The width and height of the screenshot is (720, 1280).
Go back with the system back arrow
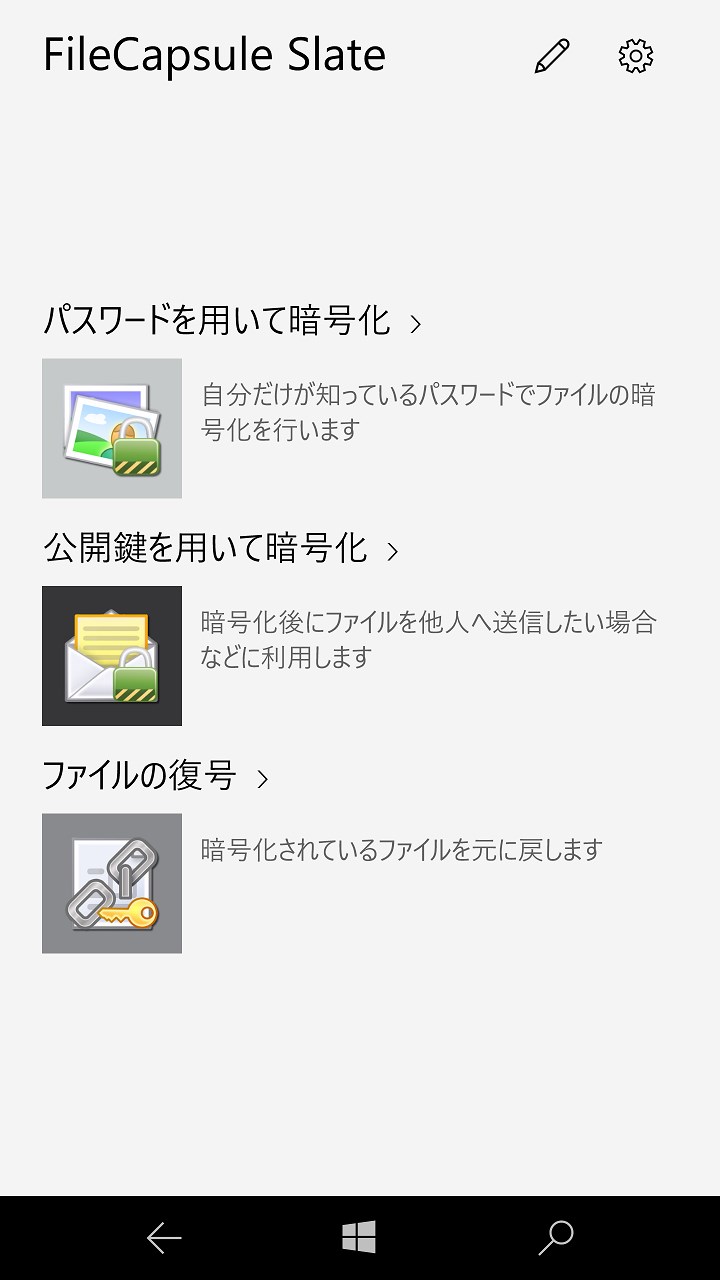[164, 1238]
